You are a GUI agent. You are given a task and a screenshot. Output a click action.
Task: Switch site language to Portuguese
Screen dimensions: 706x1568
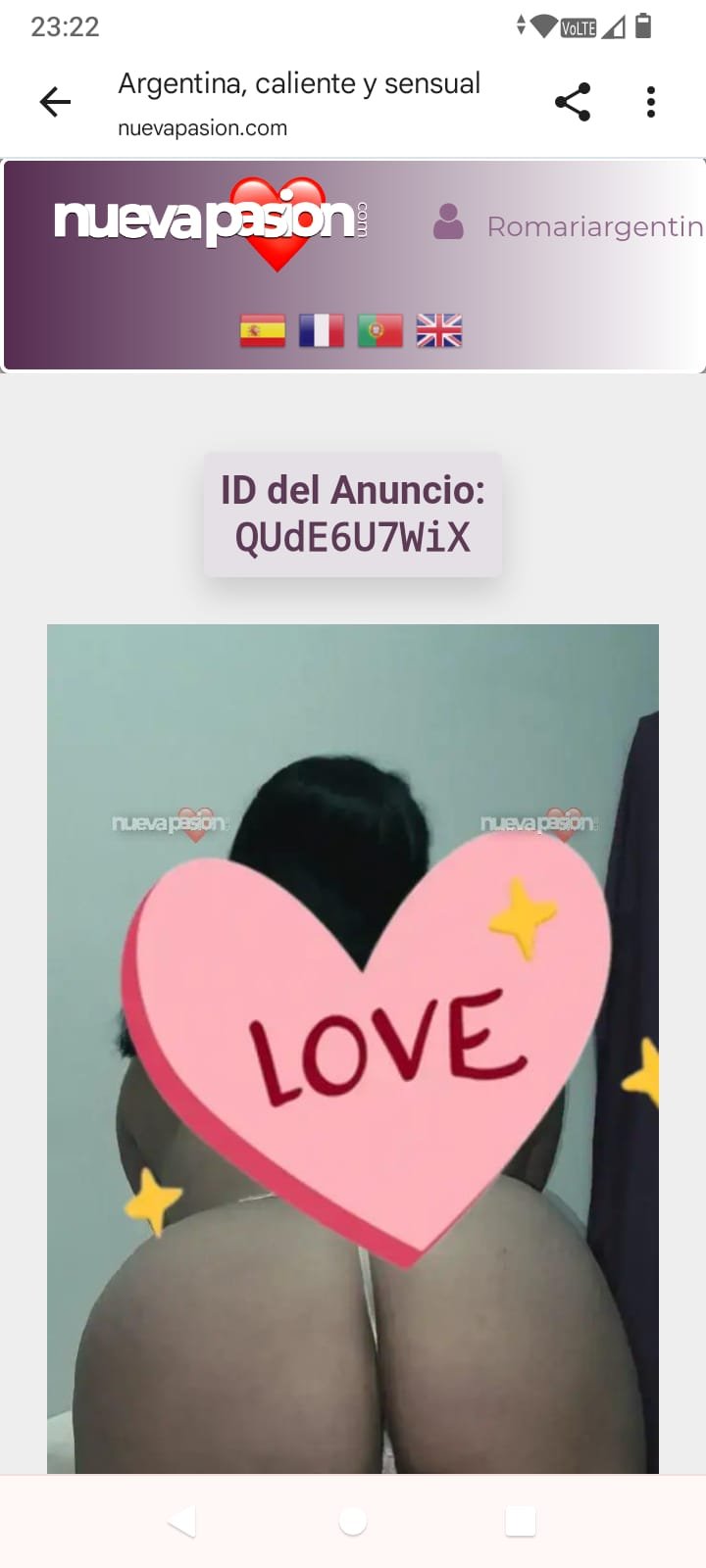[x=380, y=331]
